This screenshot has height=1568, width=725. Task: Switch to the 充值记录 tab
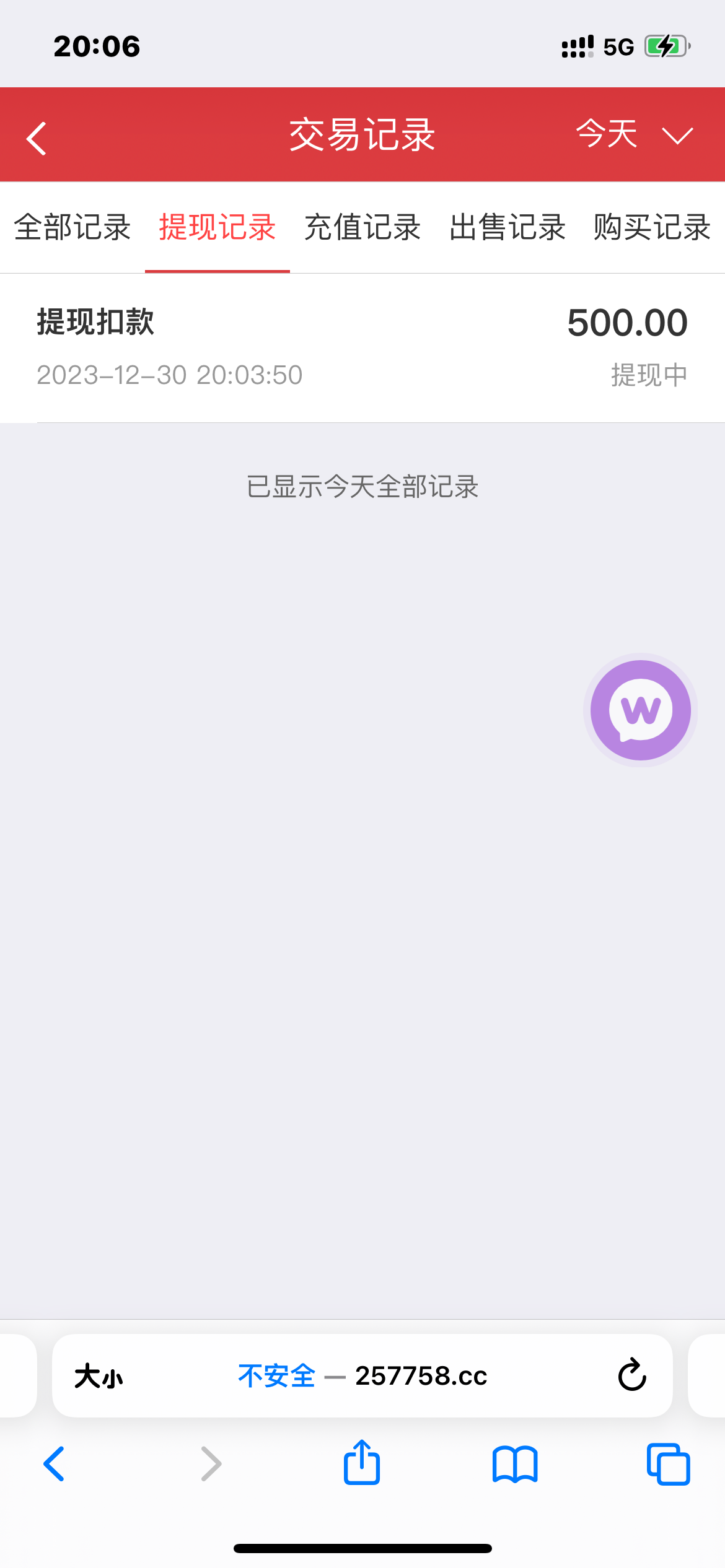click(x=361, y=228)
